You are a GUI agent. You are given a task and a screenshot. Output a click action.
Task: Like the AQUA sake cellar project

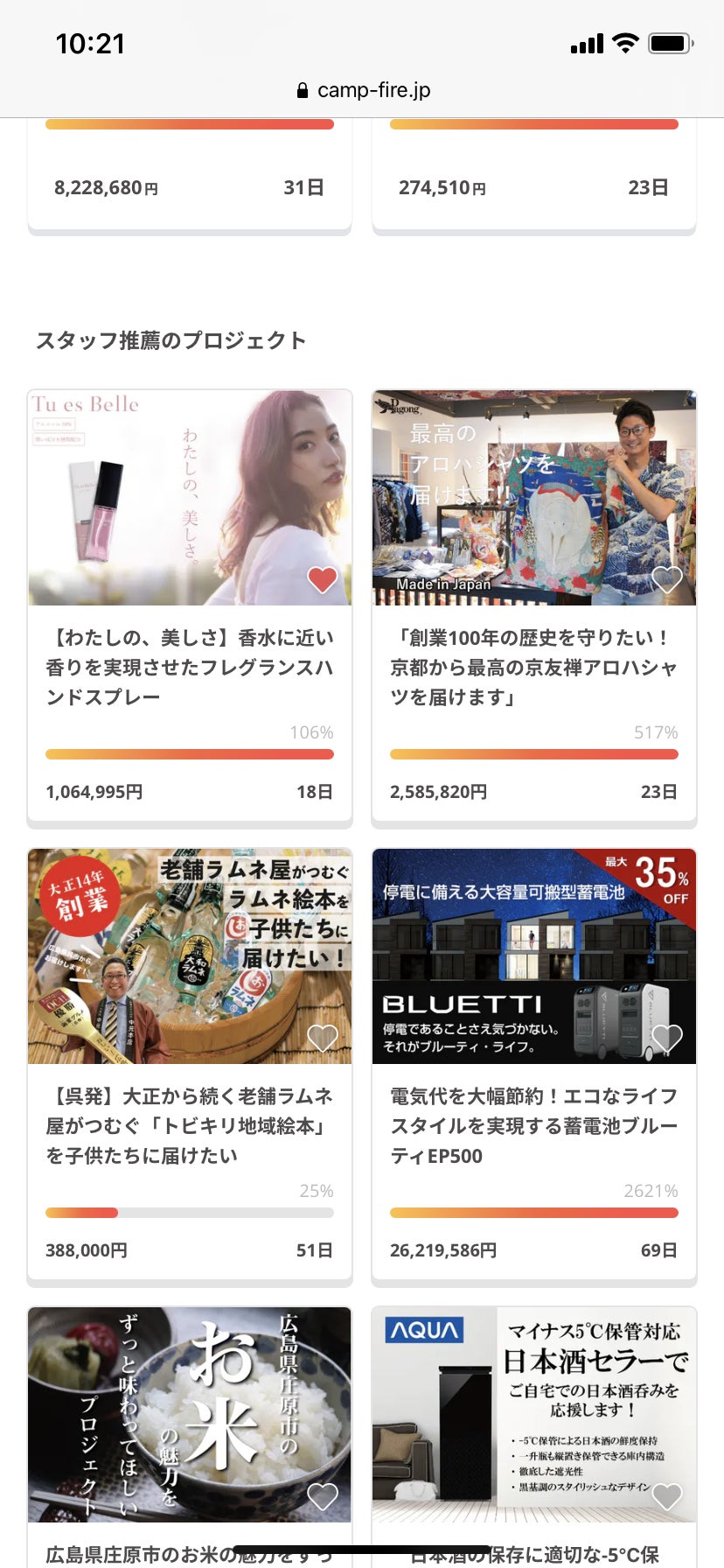pos(667,1496)
